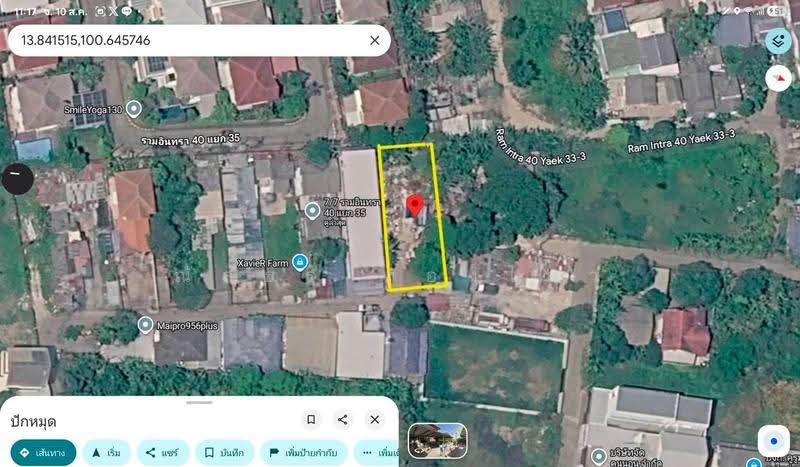
Task: Start navigation with เริ่ม chip
Action: 107,453
